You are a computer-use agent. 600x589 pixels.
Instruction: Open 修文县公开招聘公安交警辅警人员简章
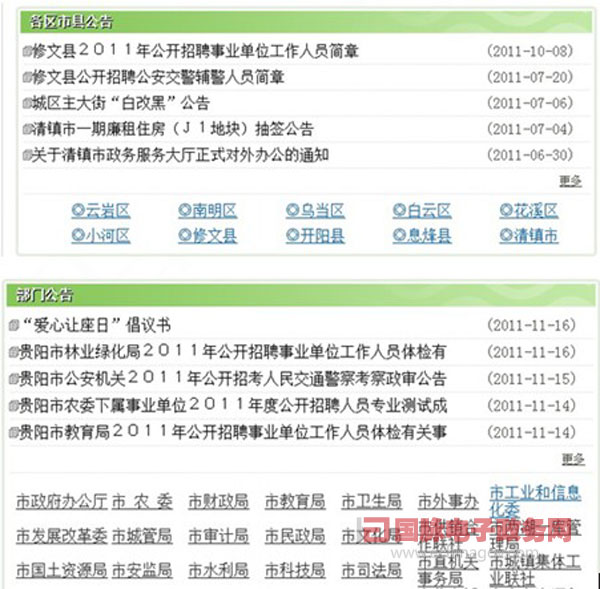pyautogui.click(x=158, y=76)
